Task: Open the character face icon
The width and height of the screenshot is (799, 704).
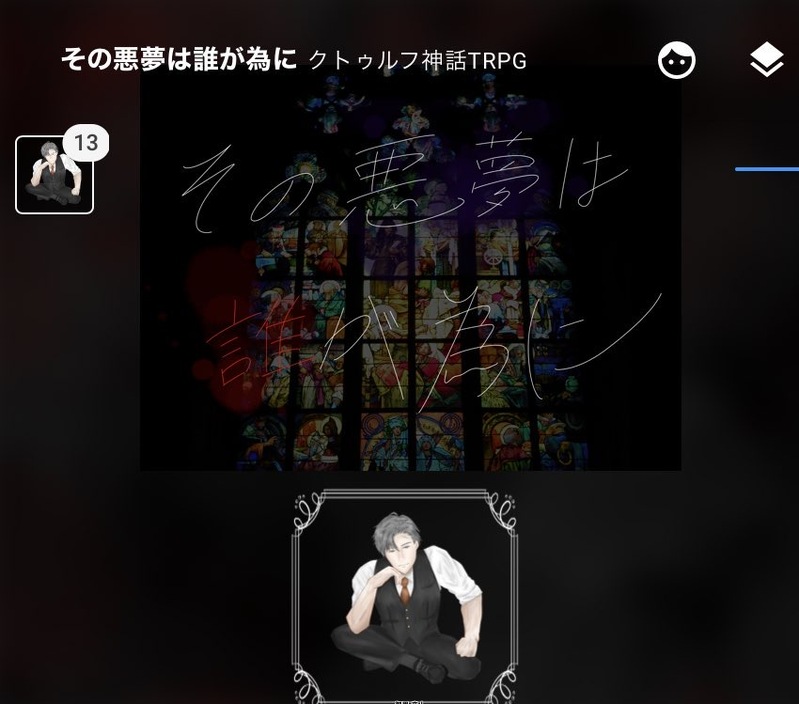Action: click(x=676, y=61)
